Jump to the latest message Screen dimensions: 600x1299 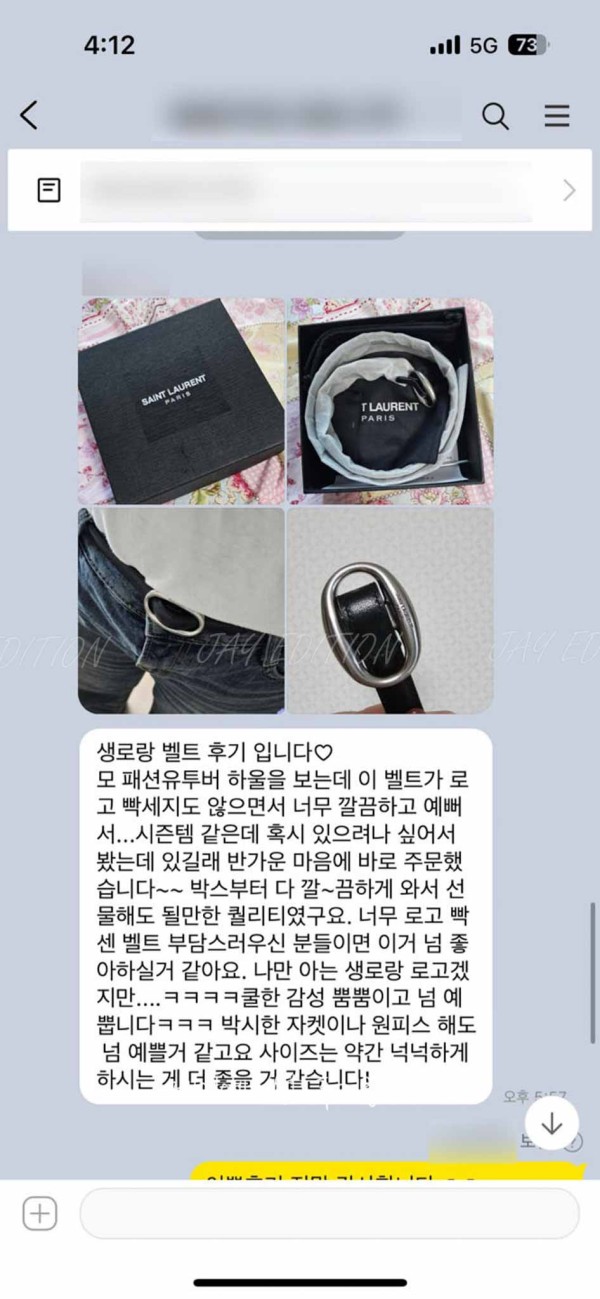[x=552, y=1123]
